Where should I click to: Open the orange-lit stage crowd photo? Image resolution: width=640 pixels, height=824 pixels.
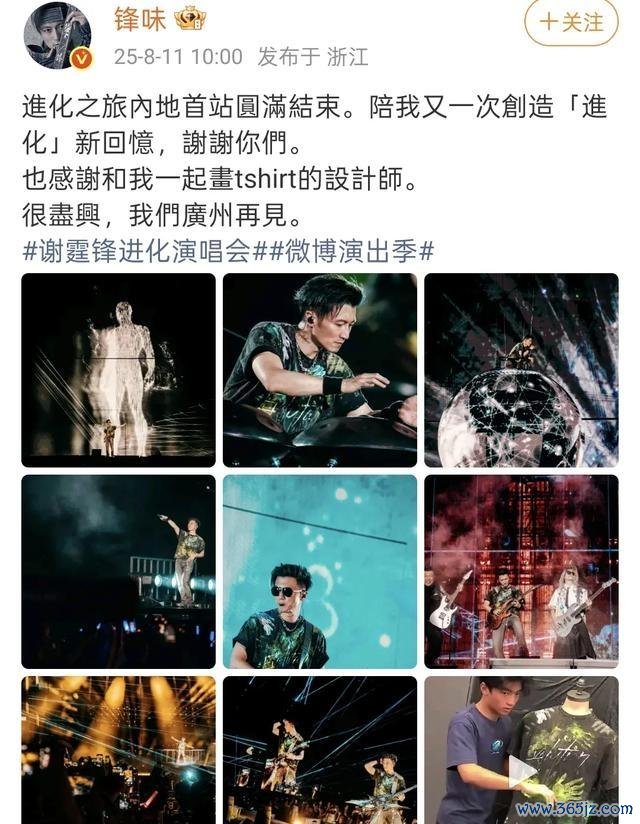118,749
